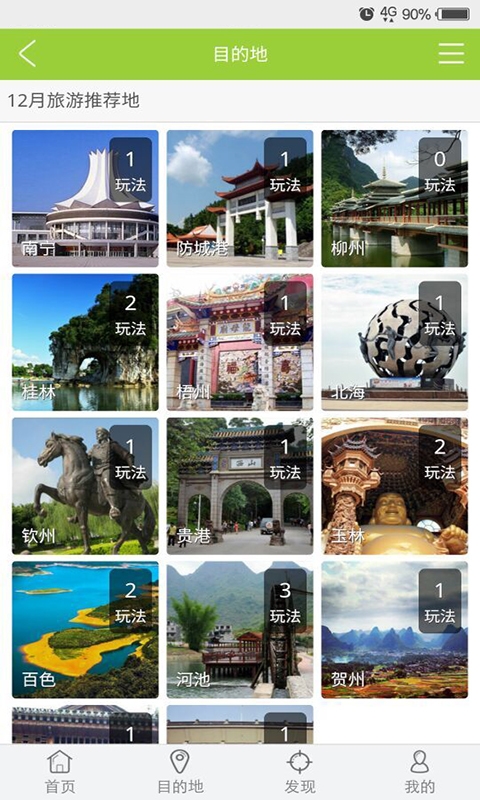
Task: Open the 我的 tab
Action: [420, 772]
